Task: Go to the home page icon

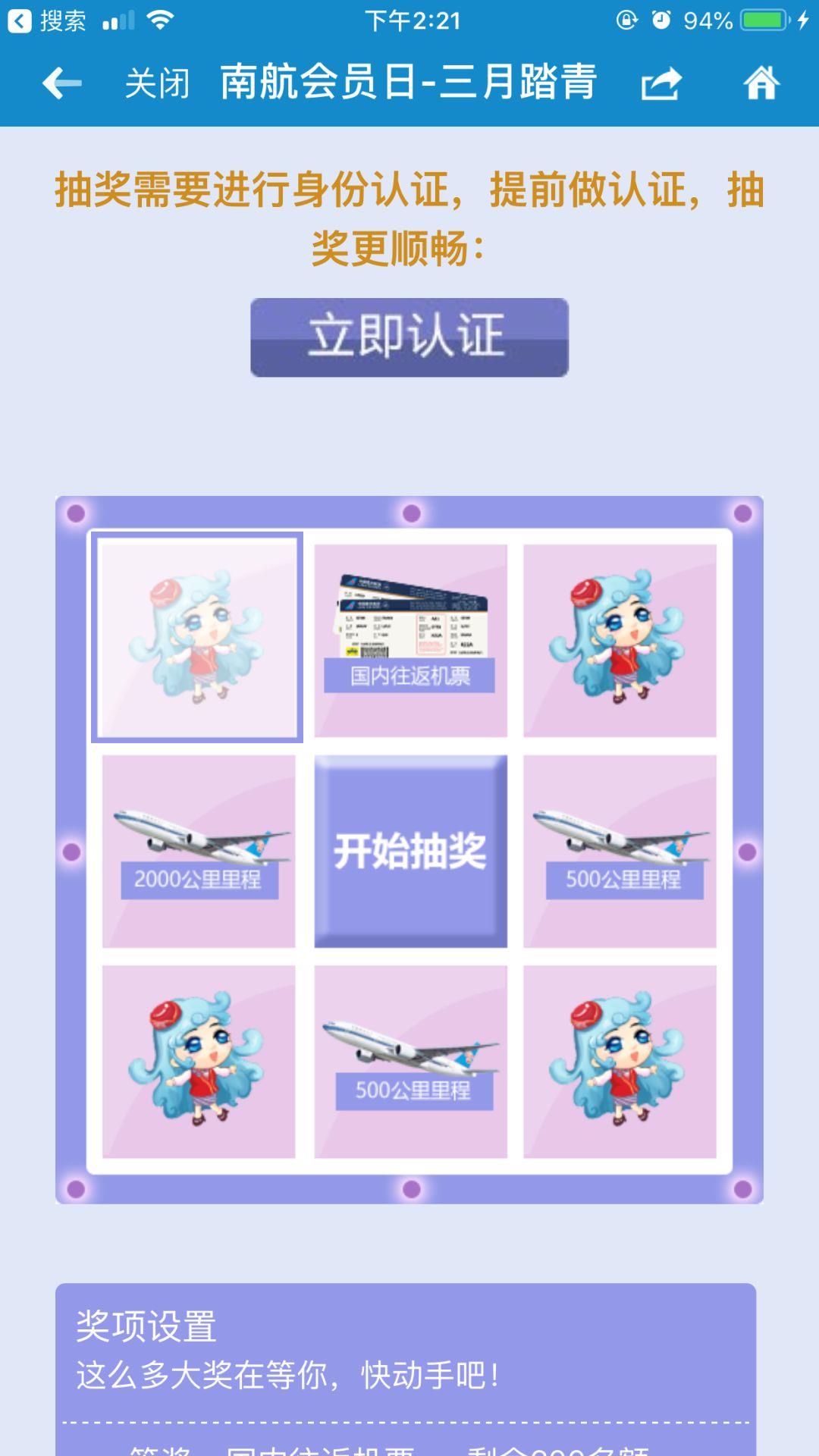Action: pyautogui.click(x=761, y=83)
